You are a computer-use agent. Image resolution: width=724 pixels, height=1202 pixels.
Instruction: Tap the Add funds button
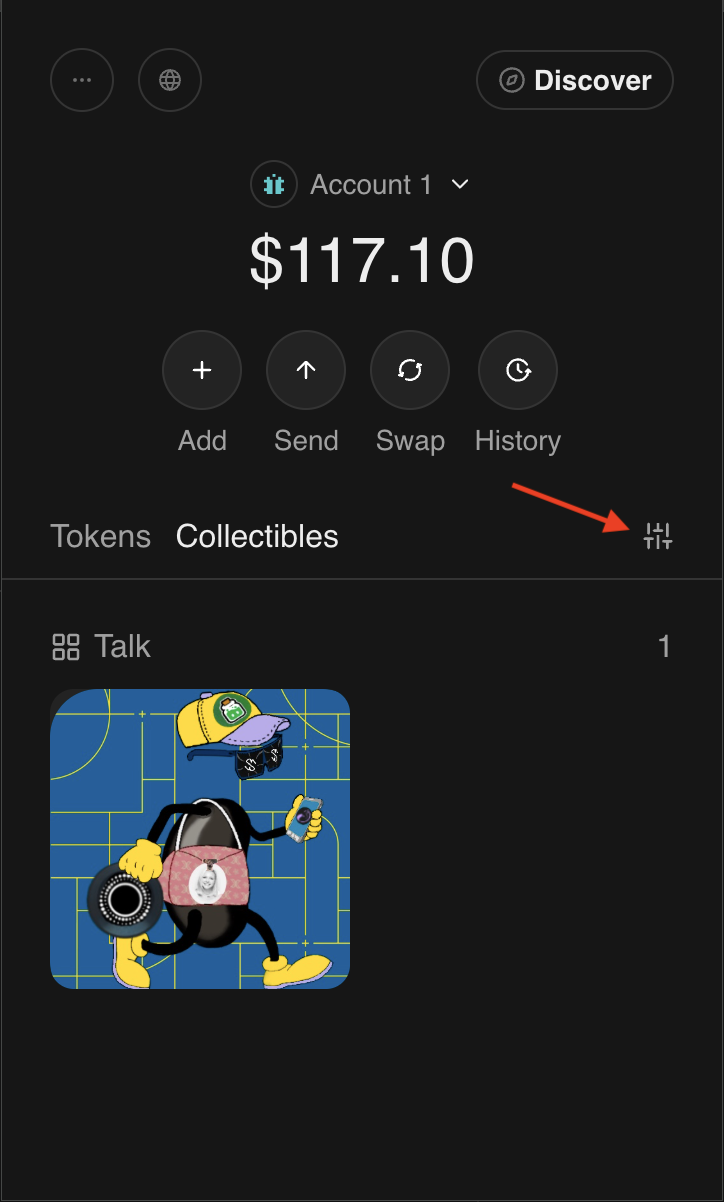[x=202, y=371]
